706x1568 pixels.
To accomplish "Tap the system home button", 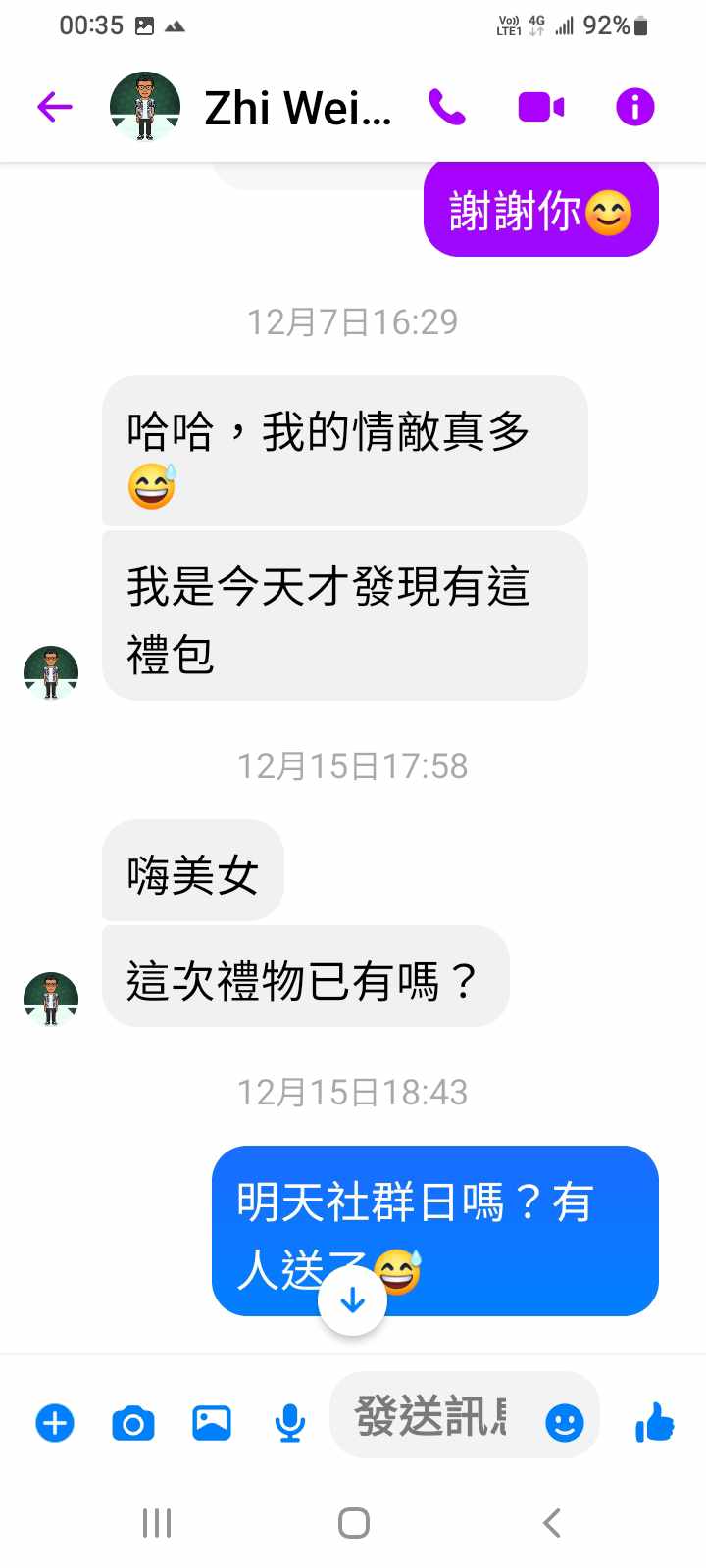I will point(353,1523).
